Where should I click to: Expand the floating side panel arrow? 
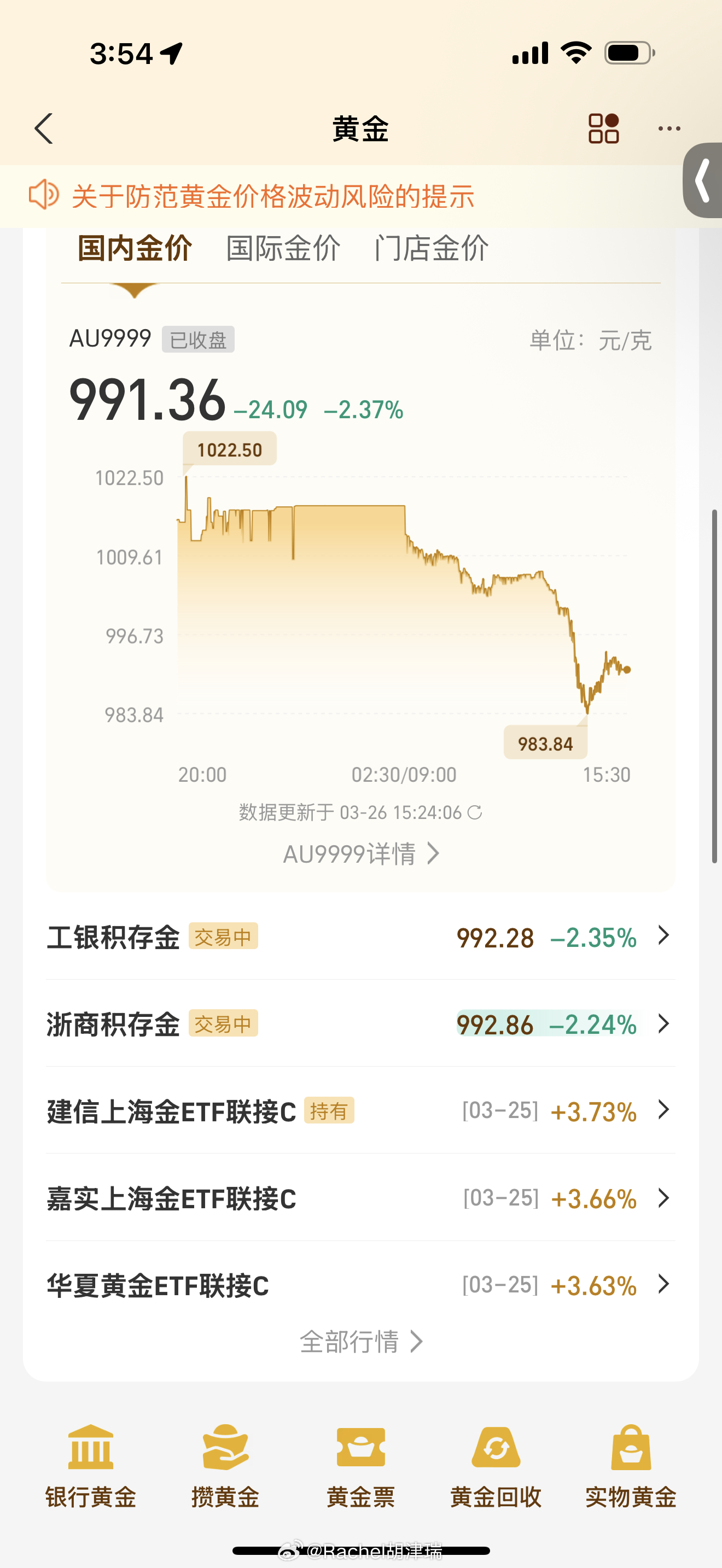703,180
